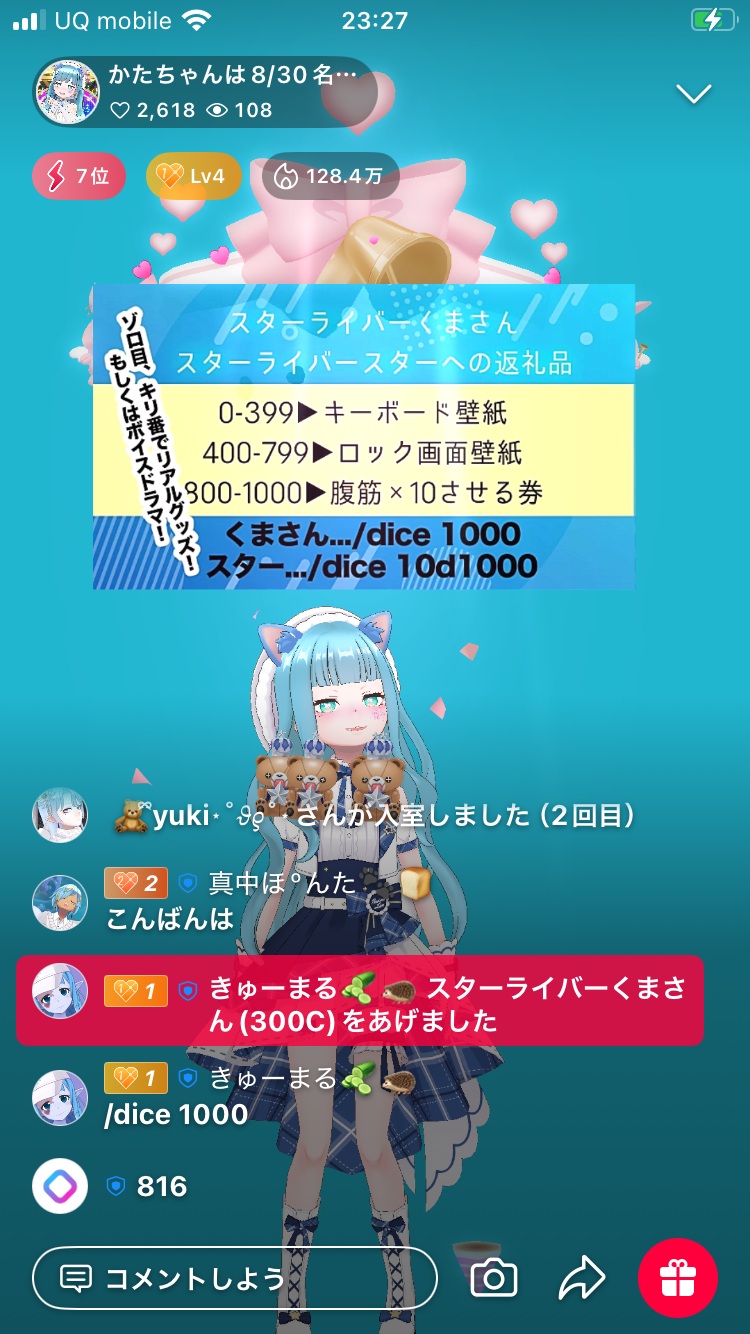Tap the コメントしよう comment field
Viewport: 750px width, 1334px height.
coord(235,1278)
